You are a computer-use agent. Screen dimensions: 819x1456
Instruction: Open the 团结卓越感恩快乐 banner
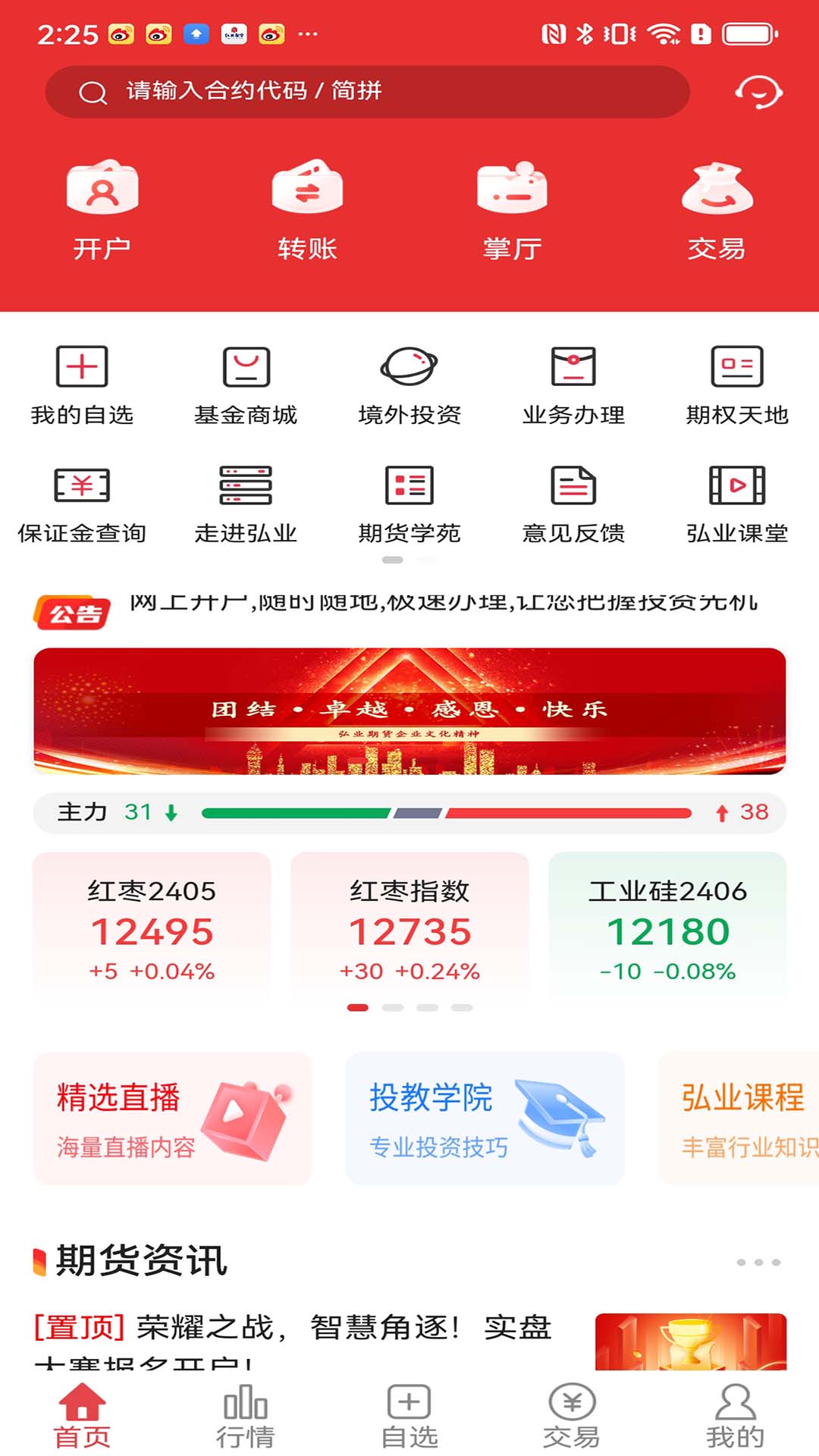(409, 711)
